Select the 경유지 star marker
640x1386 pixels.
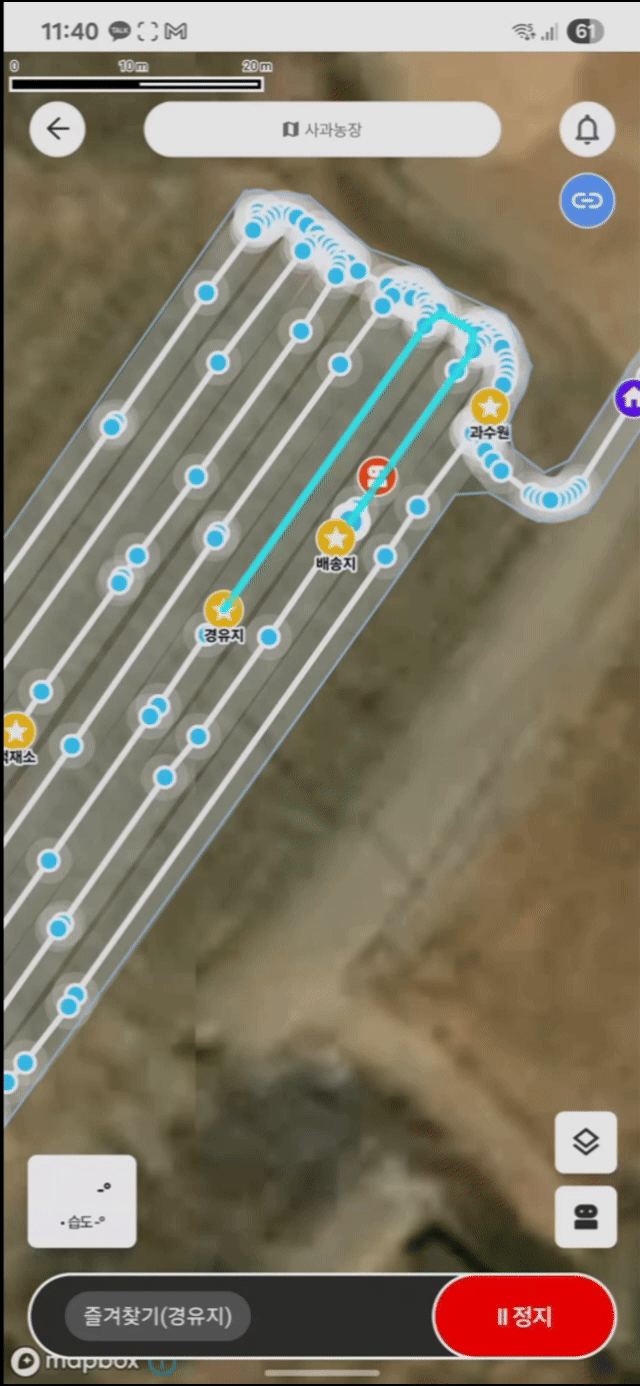(x=224, y=608)
